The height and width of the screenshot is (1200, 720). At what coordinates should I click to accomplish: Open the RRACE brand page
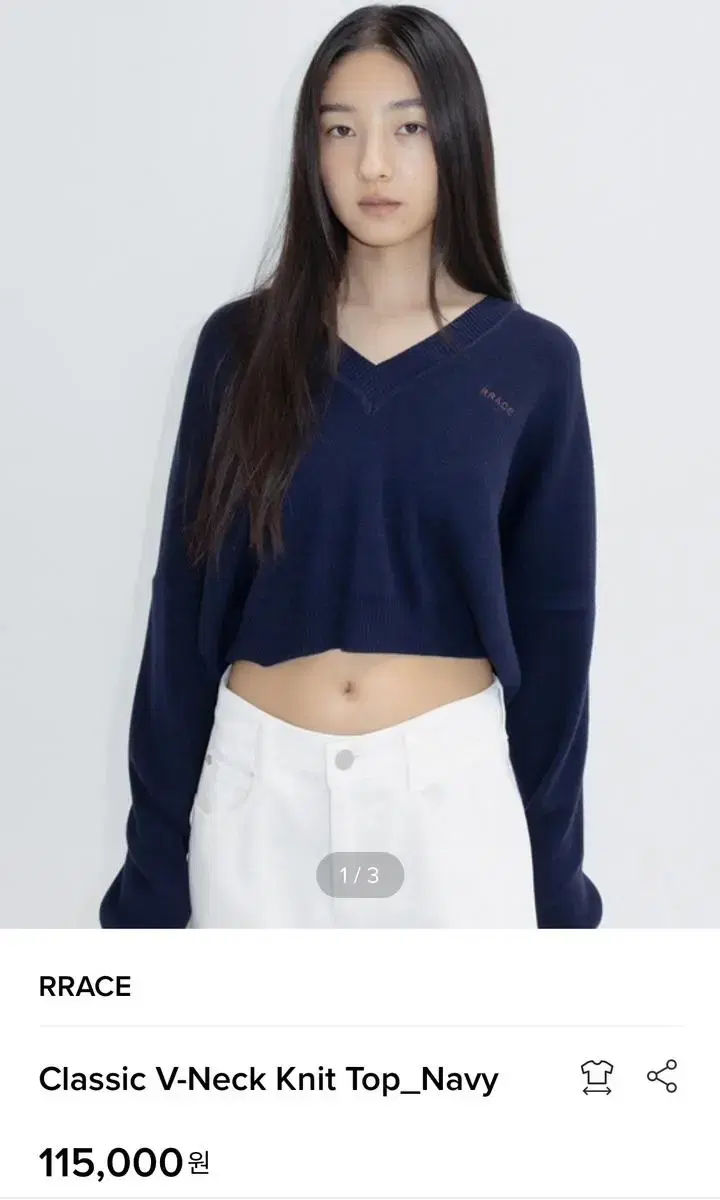pos(85,987)
